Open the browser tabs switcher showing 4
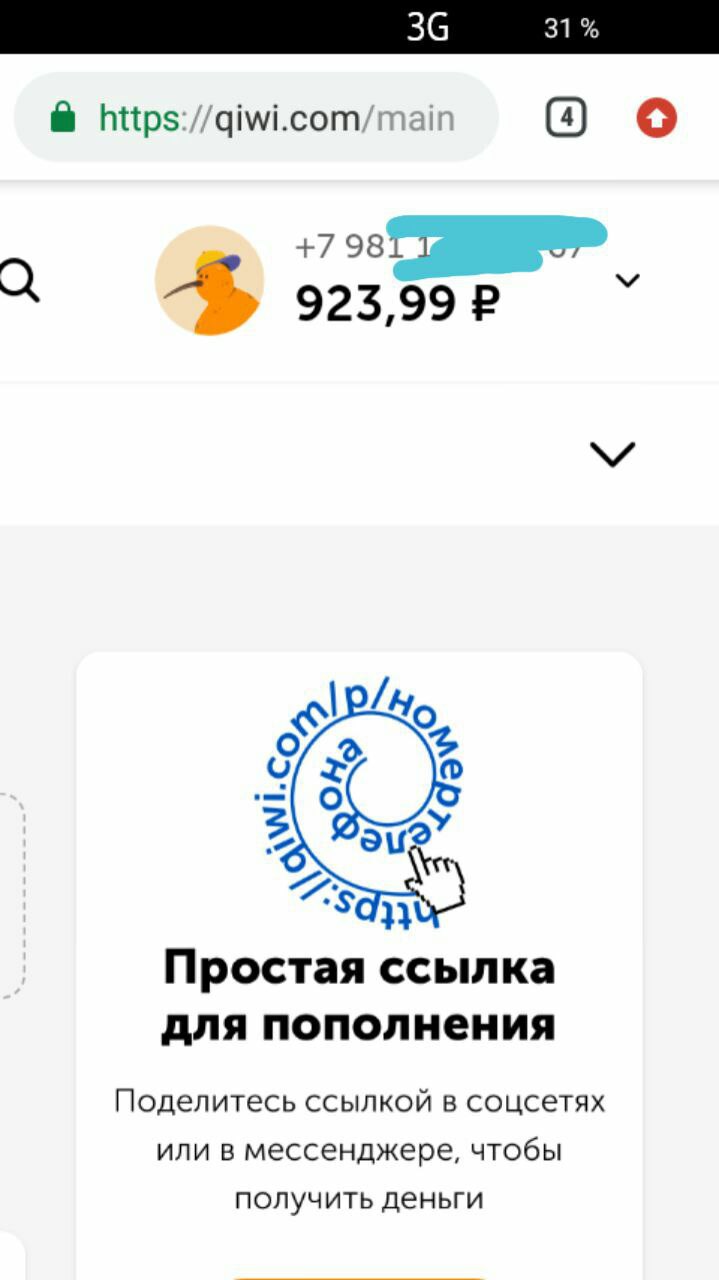Screen dimensions: 719x1280 (x=566, y=119)
